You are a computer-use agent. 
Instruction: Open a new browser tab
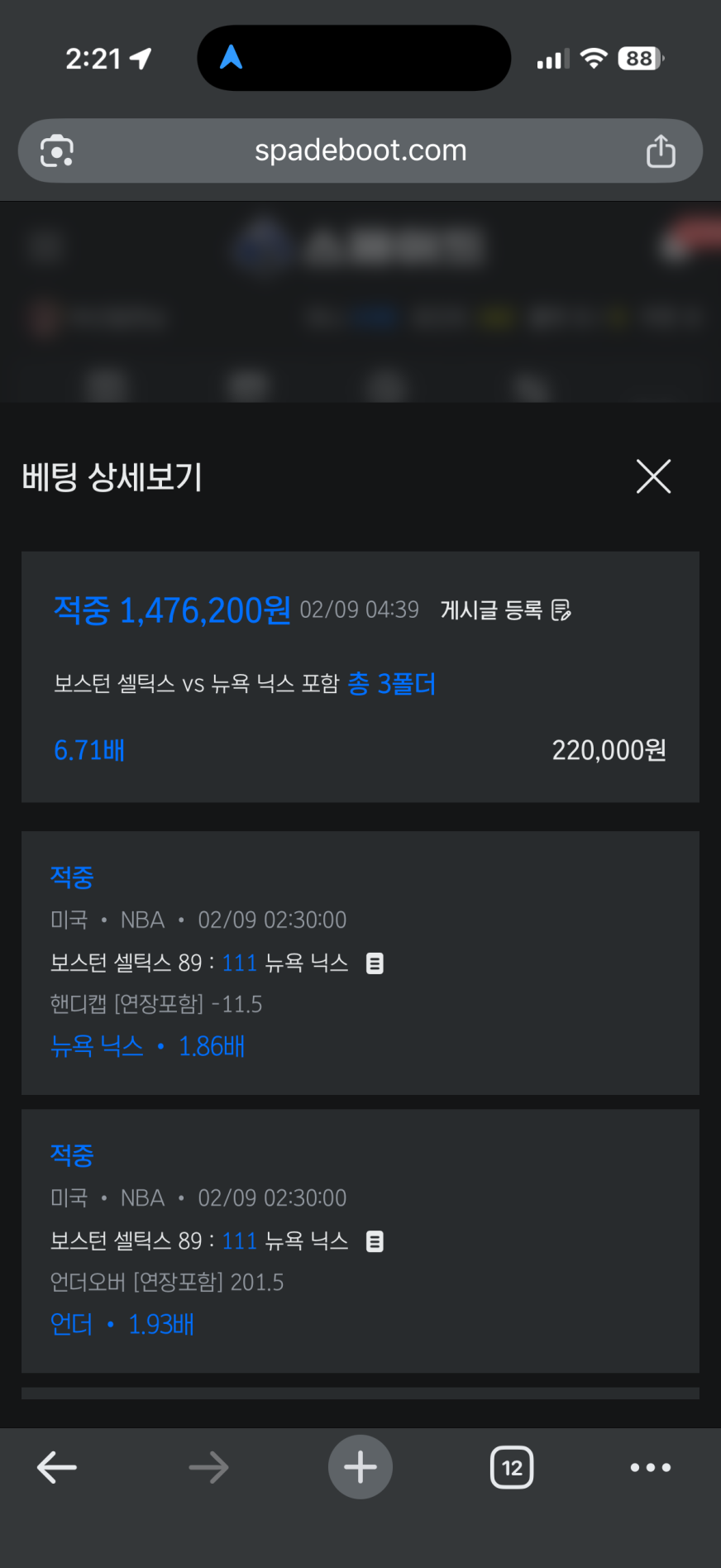(360, 1468)
